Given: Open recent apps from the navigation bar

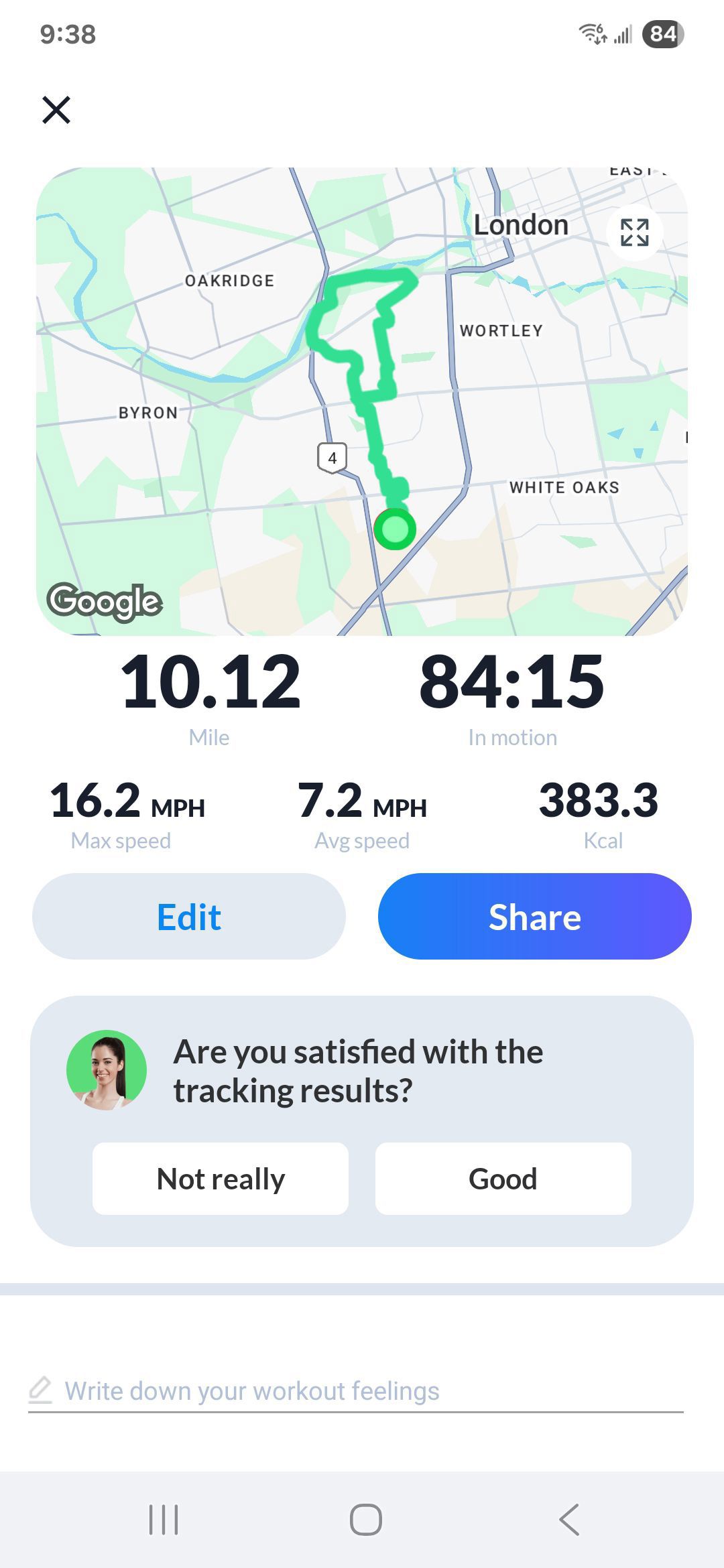Looking at the screenshot, I should (164, 1519).
